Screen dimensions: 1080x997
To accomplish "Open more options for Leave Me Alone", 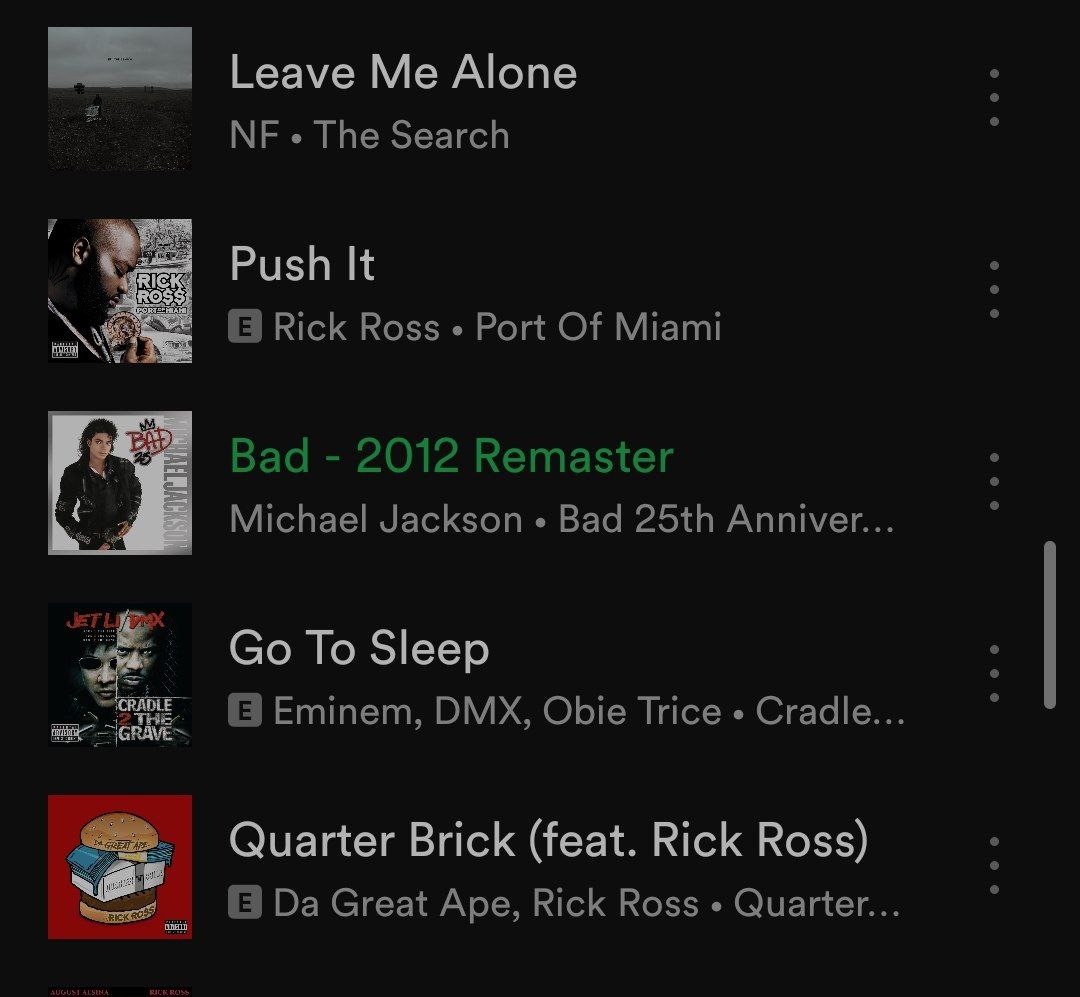I will [x=994, y=98].
